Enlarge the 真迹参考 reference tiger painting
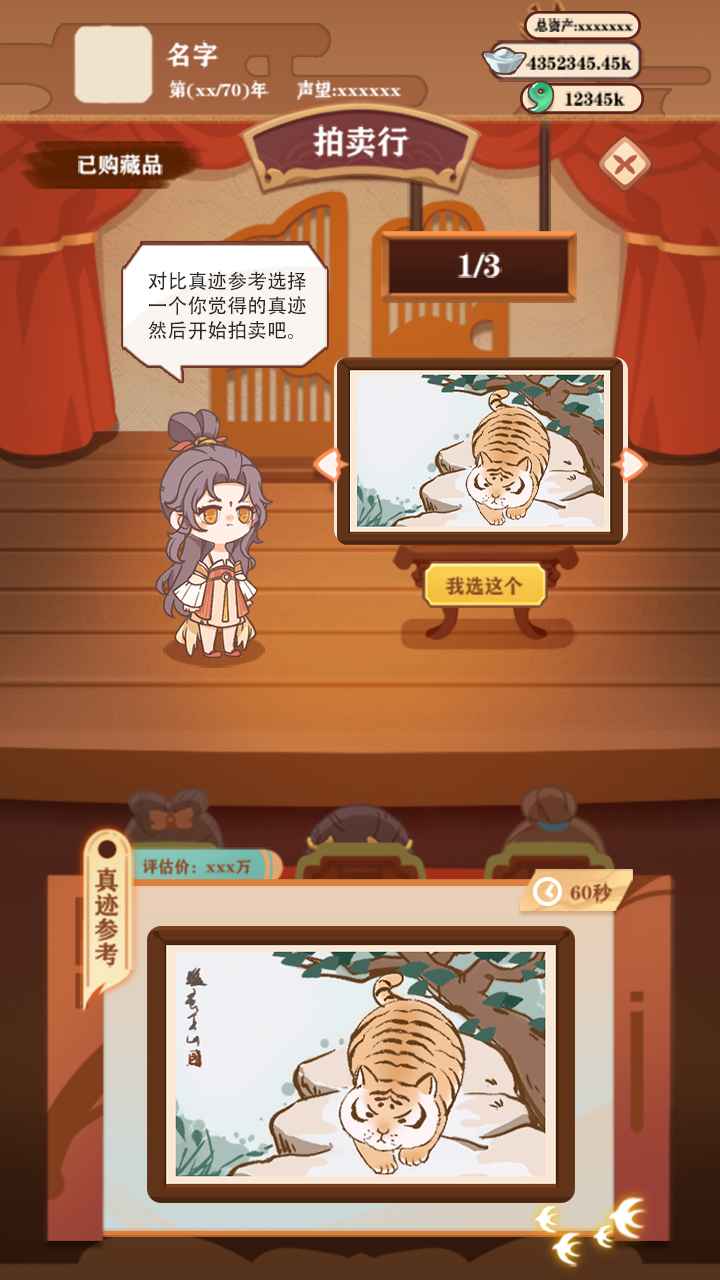 (x=361, y=1064)
